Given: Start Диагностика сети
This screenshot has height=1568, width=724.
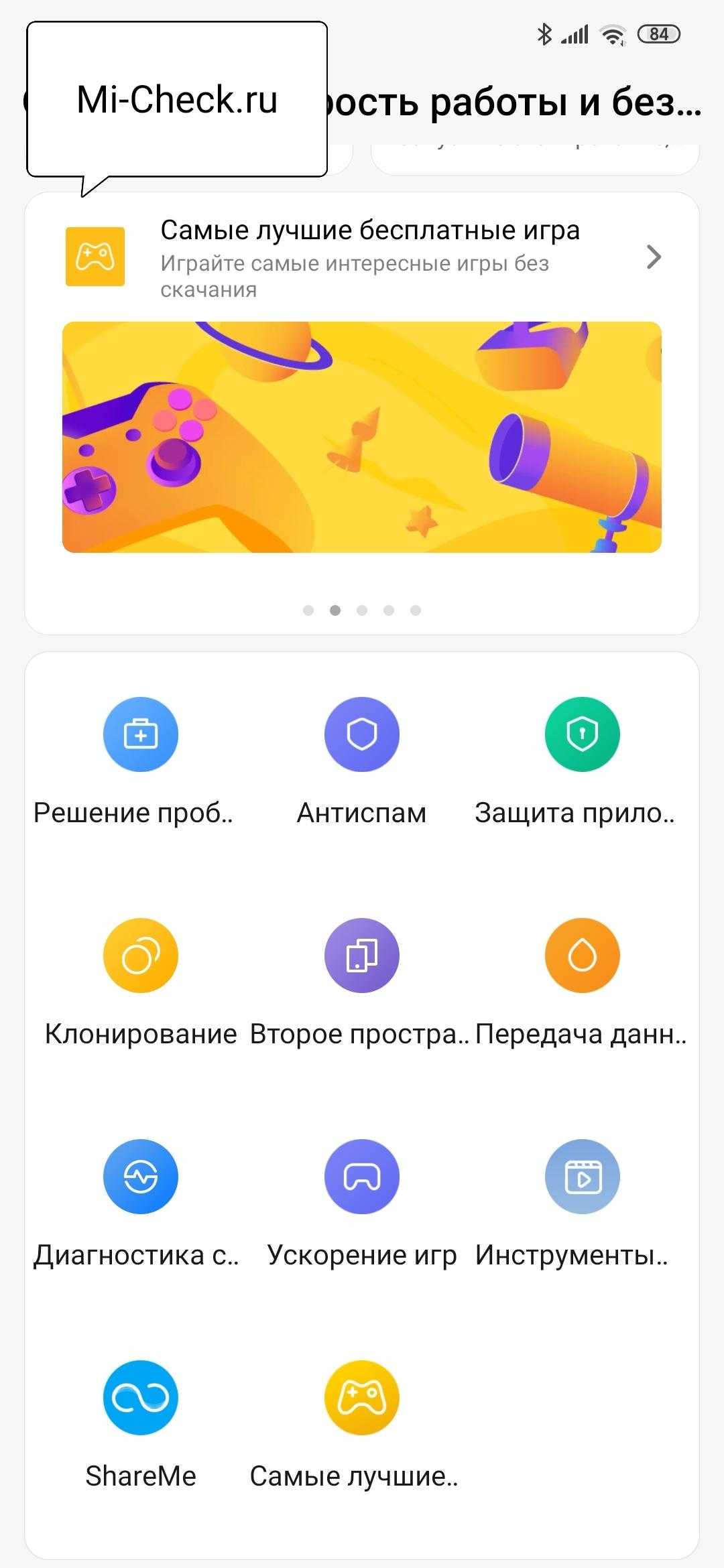Looking at the screenshot, I should (140, 1177).
